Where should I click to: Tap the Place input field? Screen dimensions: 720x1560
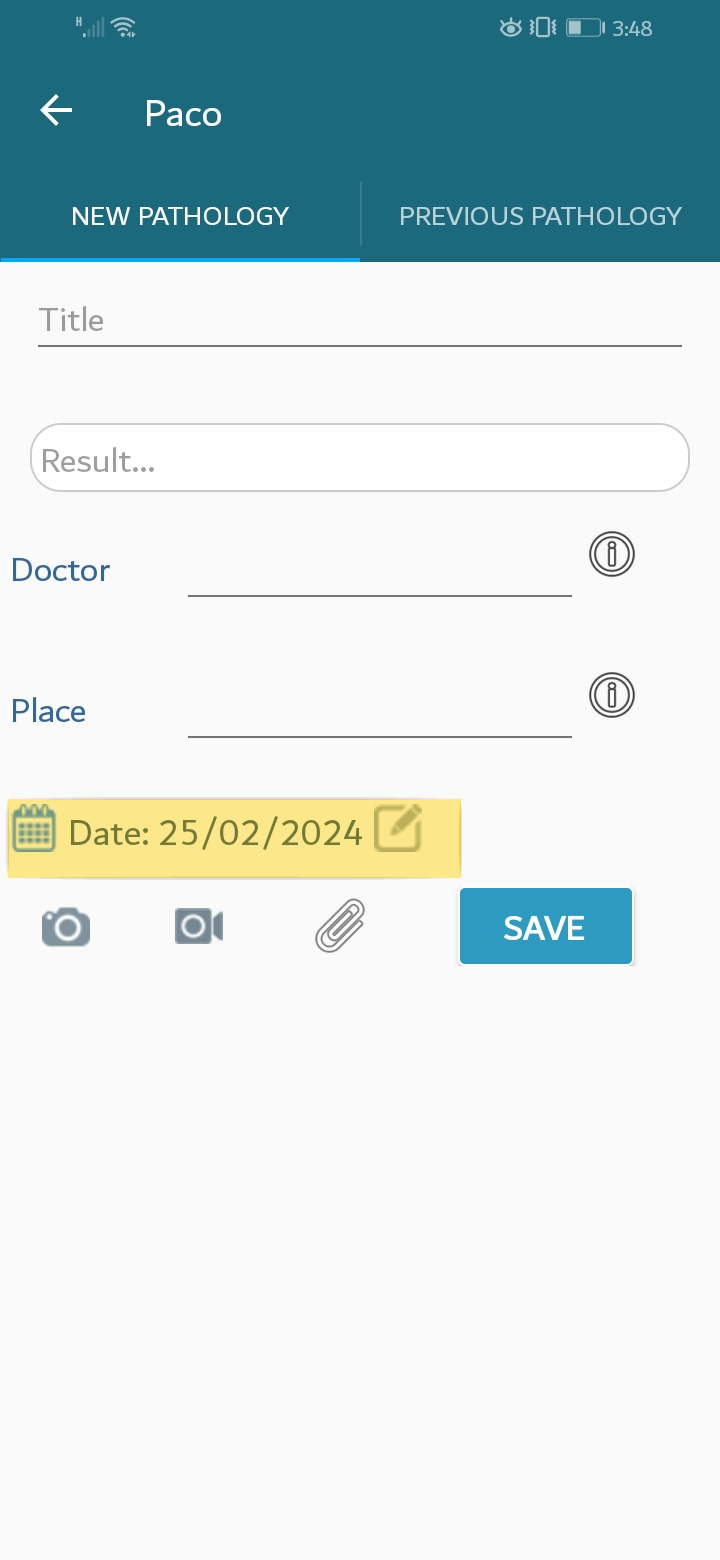tap(380, 713)
